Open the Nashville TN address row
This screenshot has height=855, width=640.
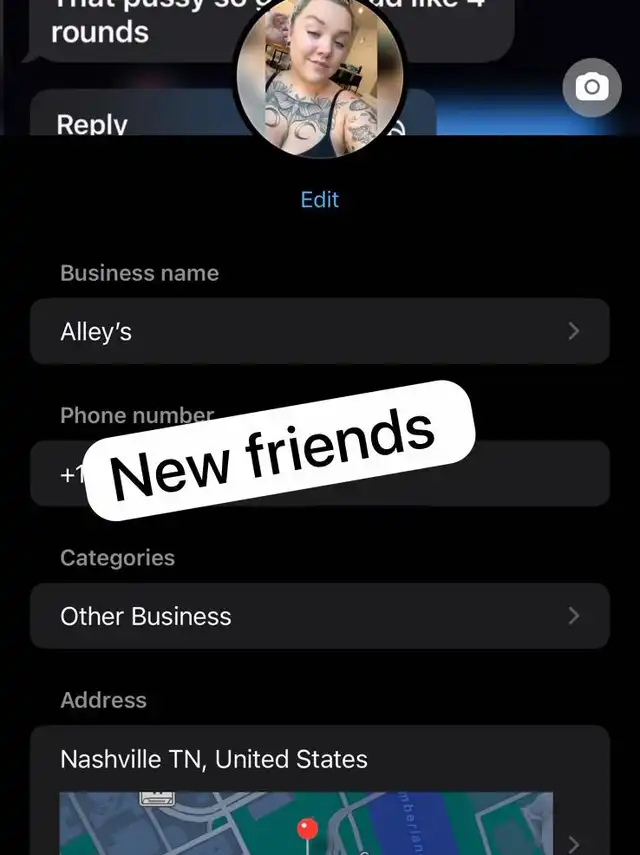[x=319, y=760]
